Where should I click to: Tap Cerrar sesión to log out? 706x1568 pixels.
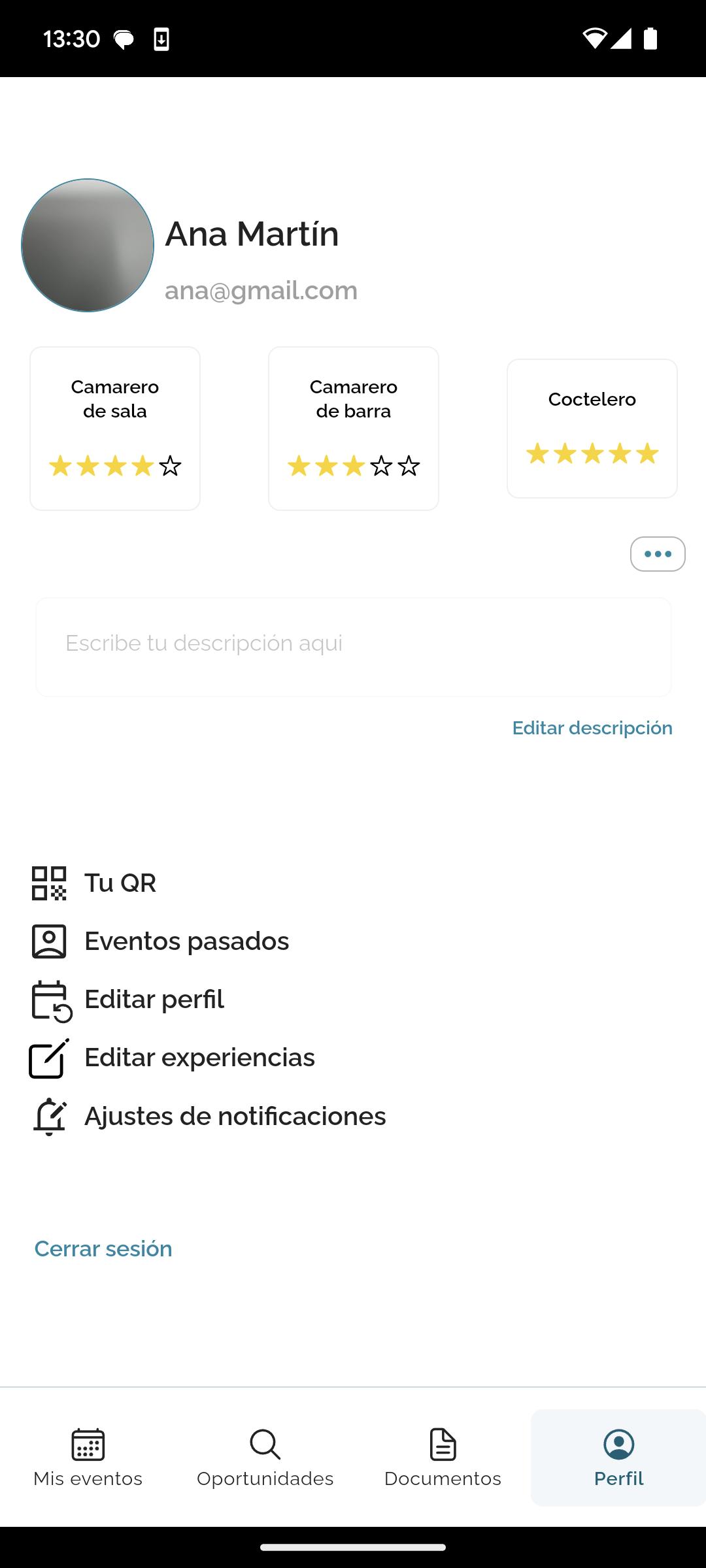pos(103,1249)
